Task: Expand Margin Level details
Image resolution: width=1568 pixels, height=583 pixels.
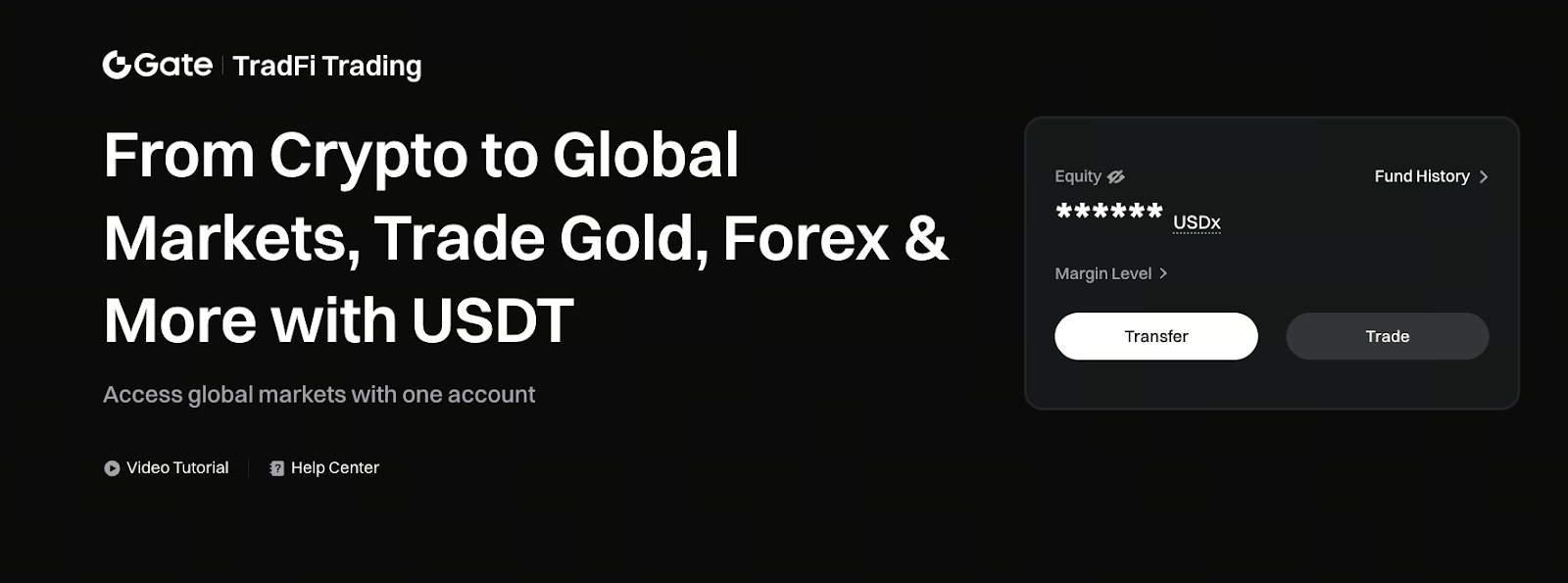Action: (1110, 273)
